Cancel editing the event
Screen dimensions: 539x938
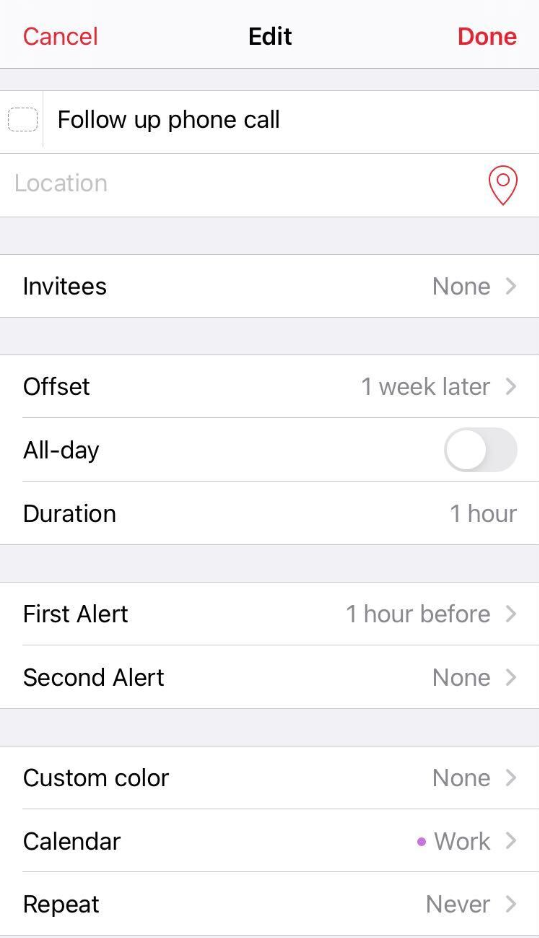coord(60,36)
